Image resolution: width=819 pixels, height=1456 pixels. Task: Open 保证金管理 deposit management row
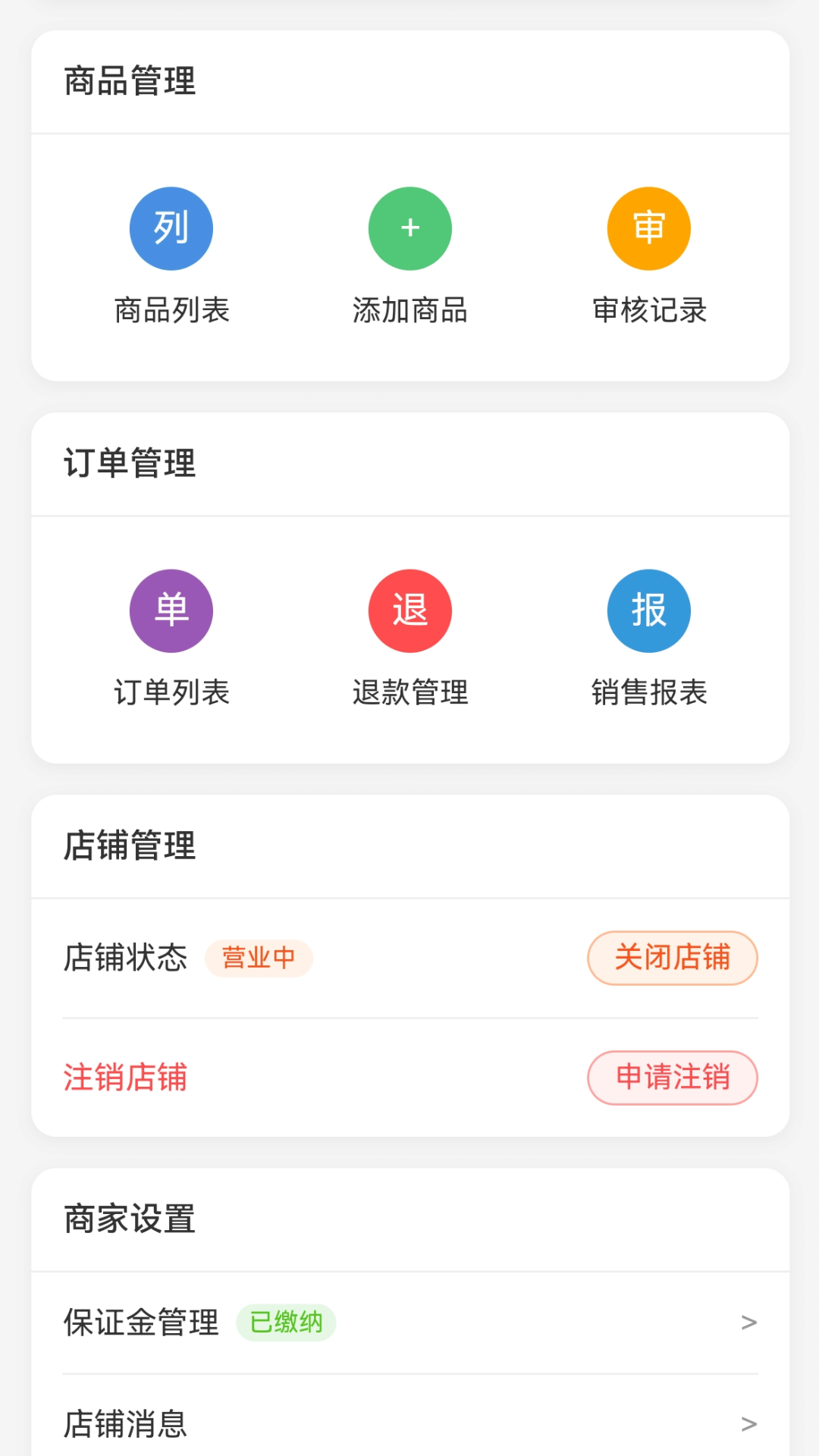410,1323
